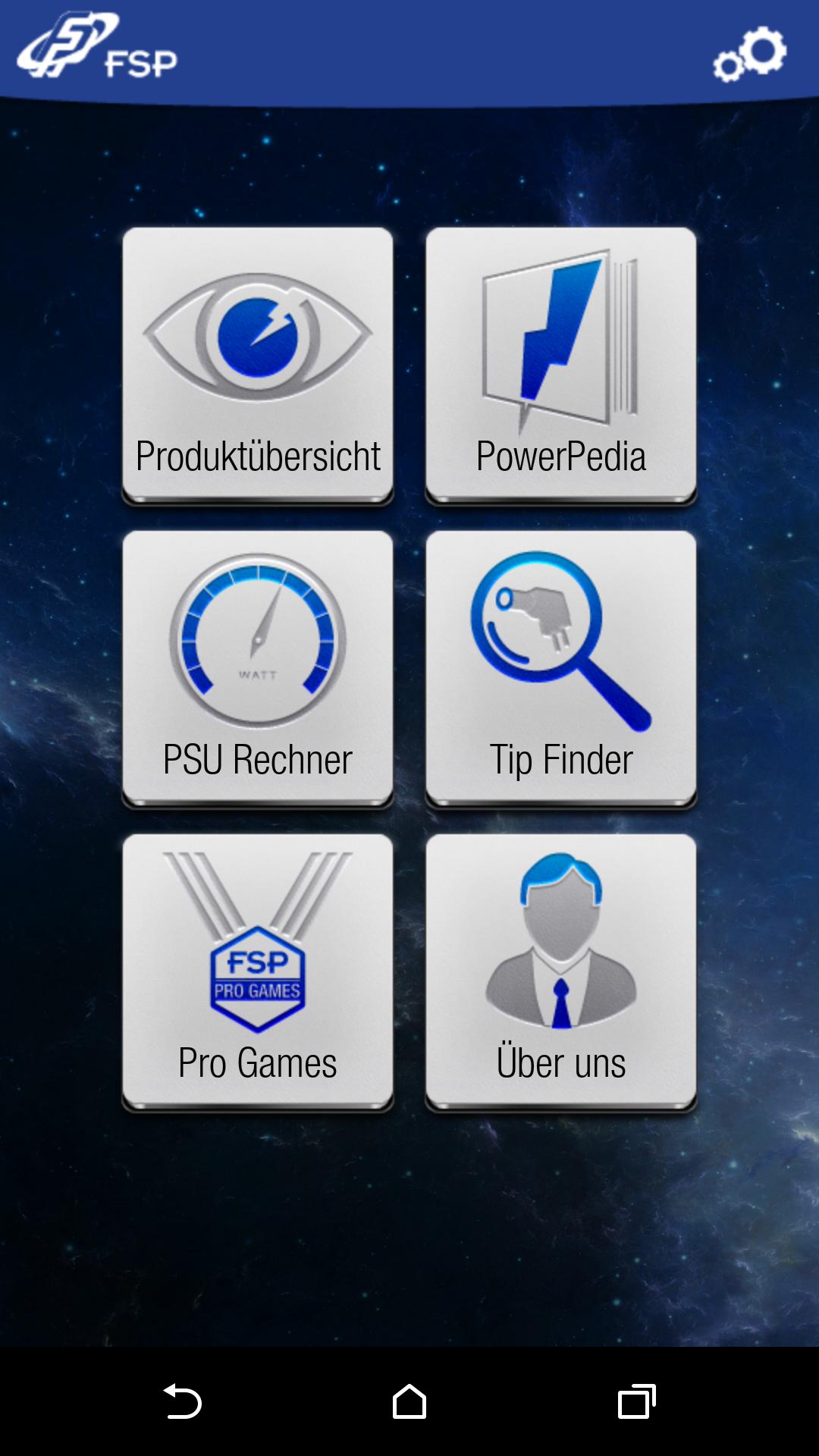The height and width of the screenshot is (1456, 819).
Task: Launch the PSU Rechner tile
Action: 258,667
